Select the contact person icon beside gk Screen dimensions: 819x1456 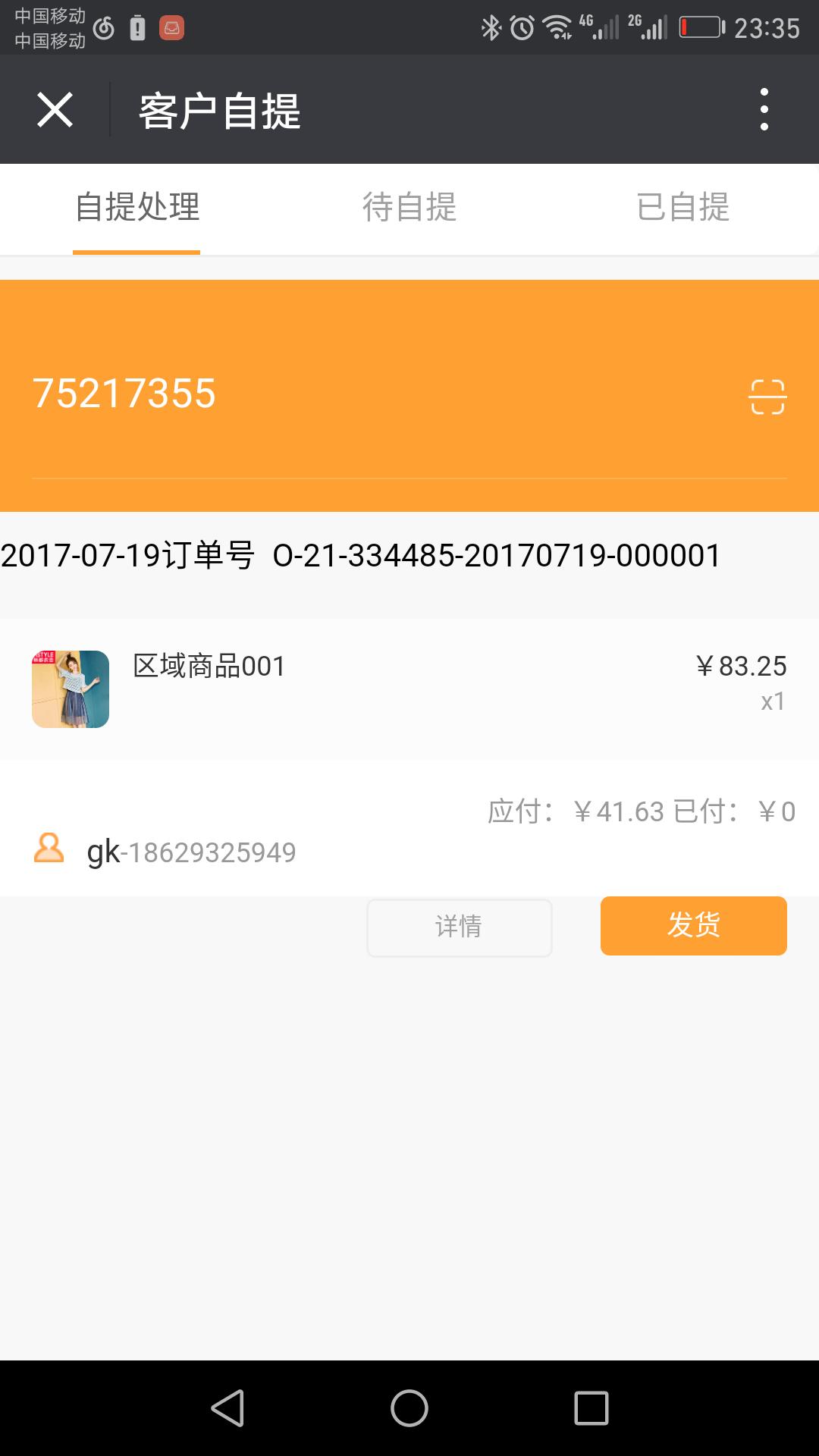(50, 852)
